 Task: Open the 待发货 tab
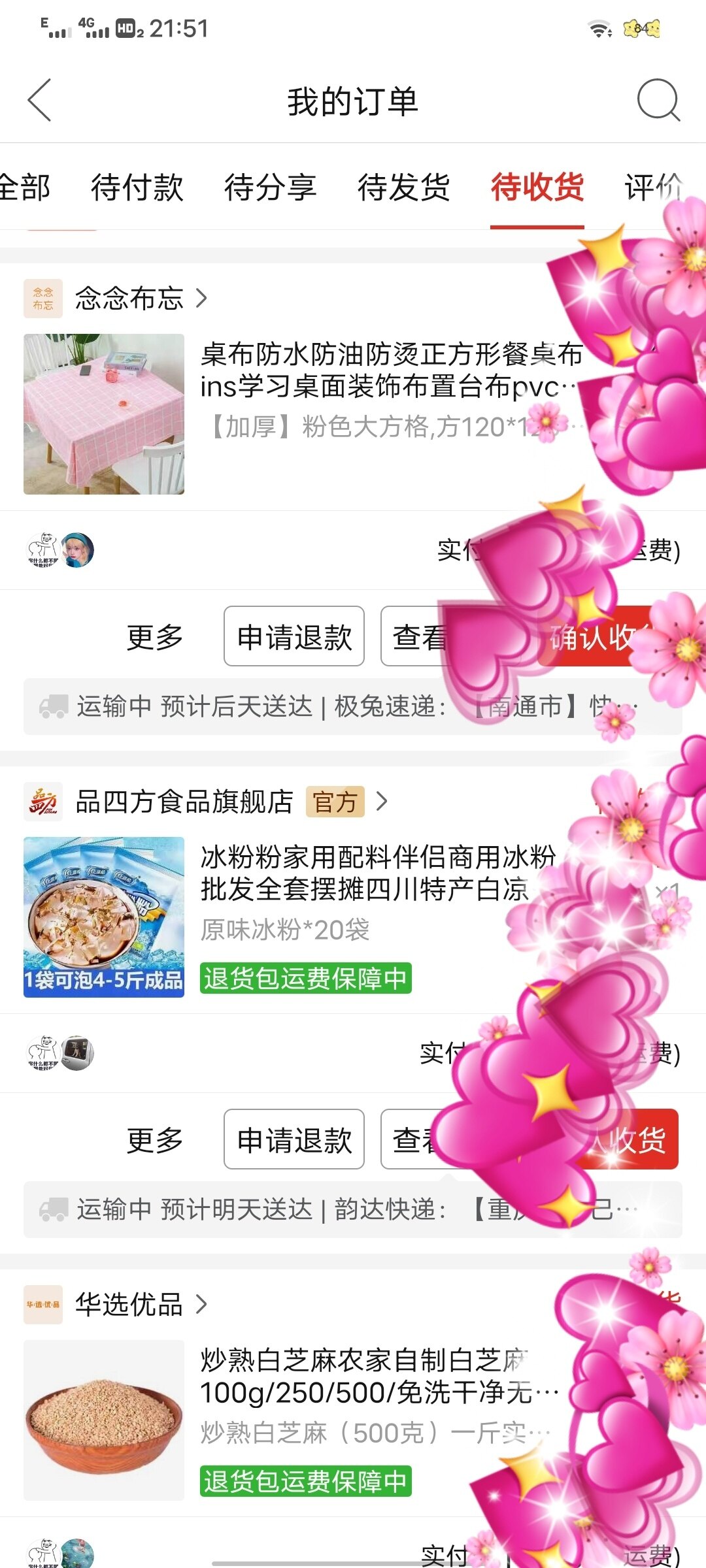[x=403, y=188]
